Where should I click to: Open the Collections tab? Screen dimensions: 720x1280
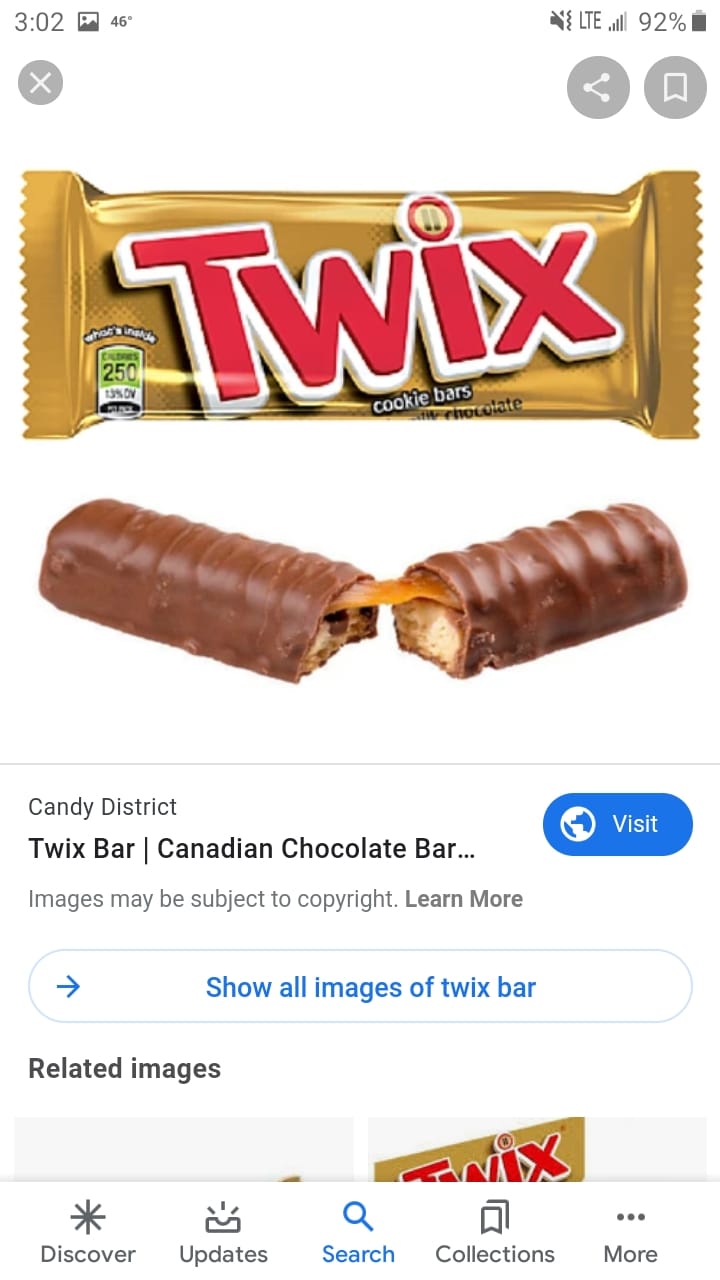[495, 1232]
